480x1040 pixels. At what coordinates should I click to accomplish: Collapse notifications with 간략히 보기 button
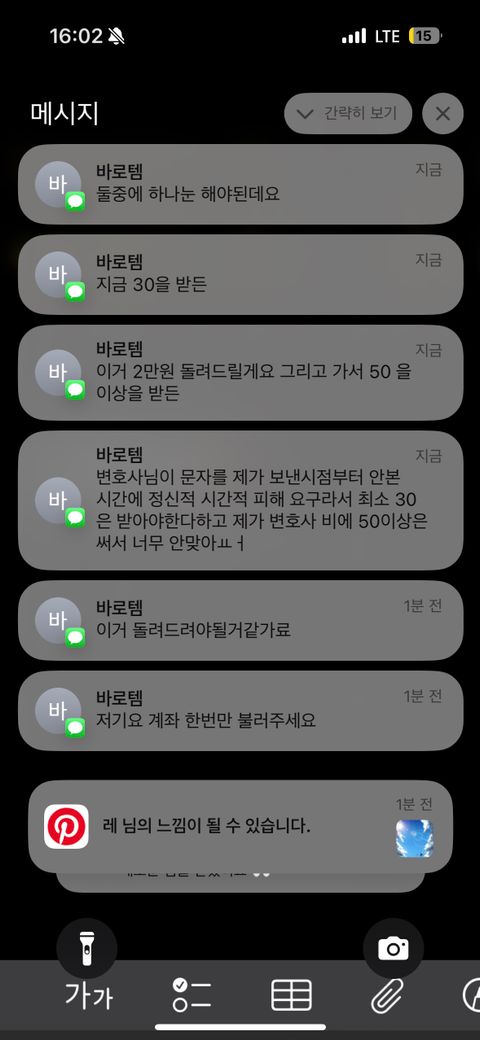[x=348, y=113]
